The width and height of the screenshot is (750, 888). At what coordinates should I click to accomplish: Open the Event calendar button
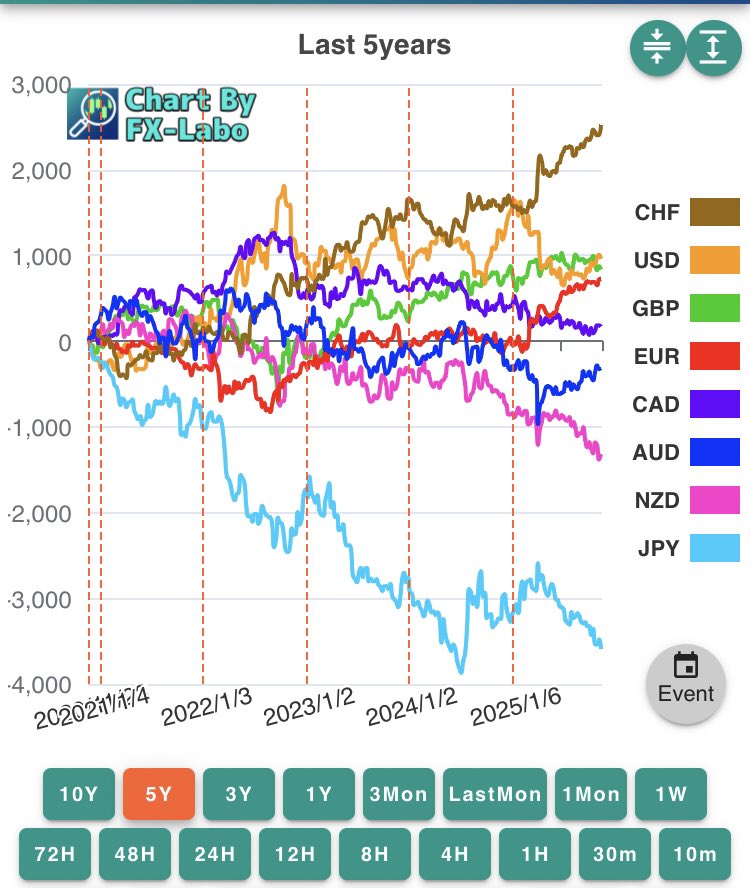point(686,684)
